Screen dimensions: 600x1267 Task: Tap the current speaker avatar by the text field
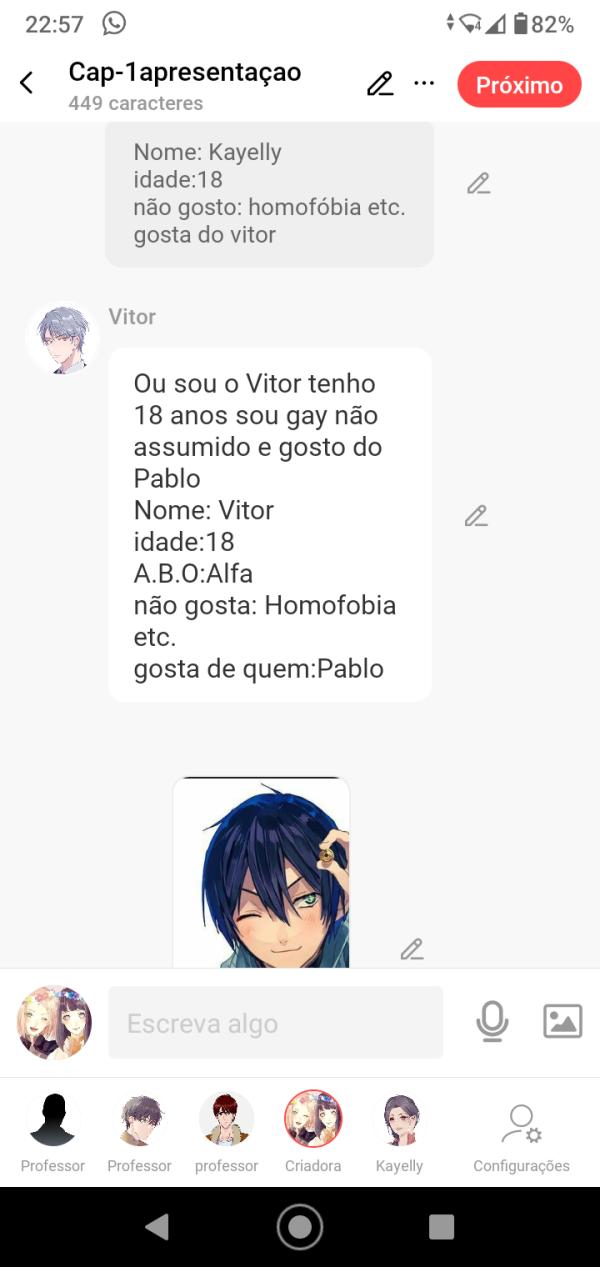pos(54,1023)
